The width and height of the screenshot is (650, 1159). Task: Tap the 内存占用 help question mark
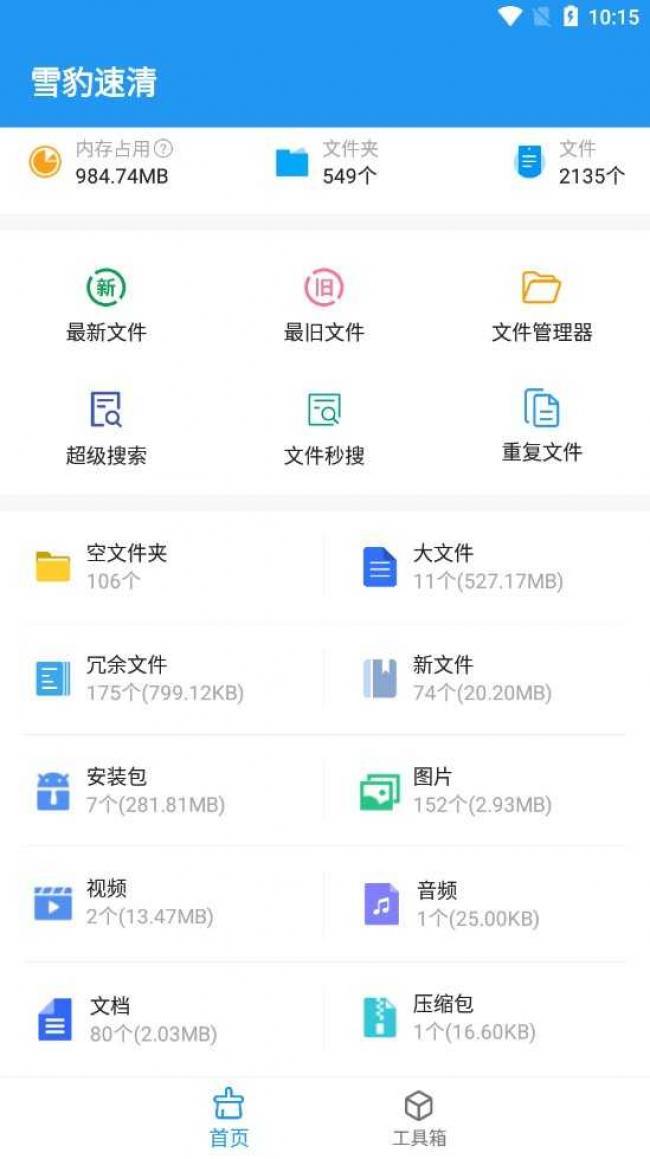[x=163, y=149]
